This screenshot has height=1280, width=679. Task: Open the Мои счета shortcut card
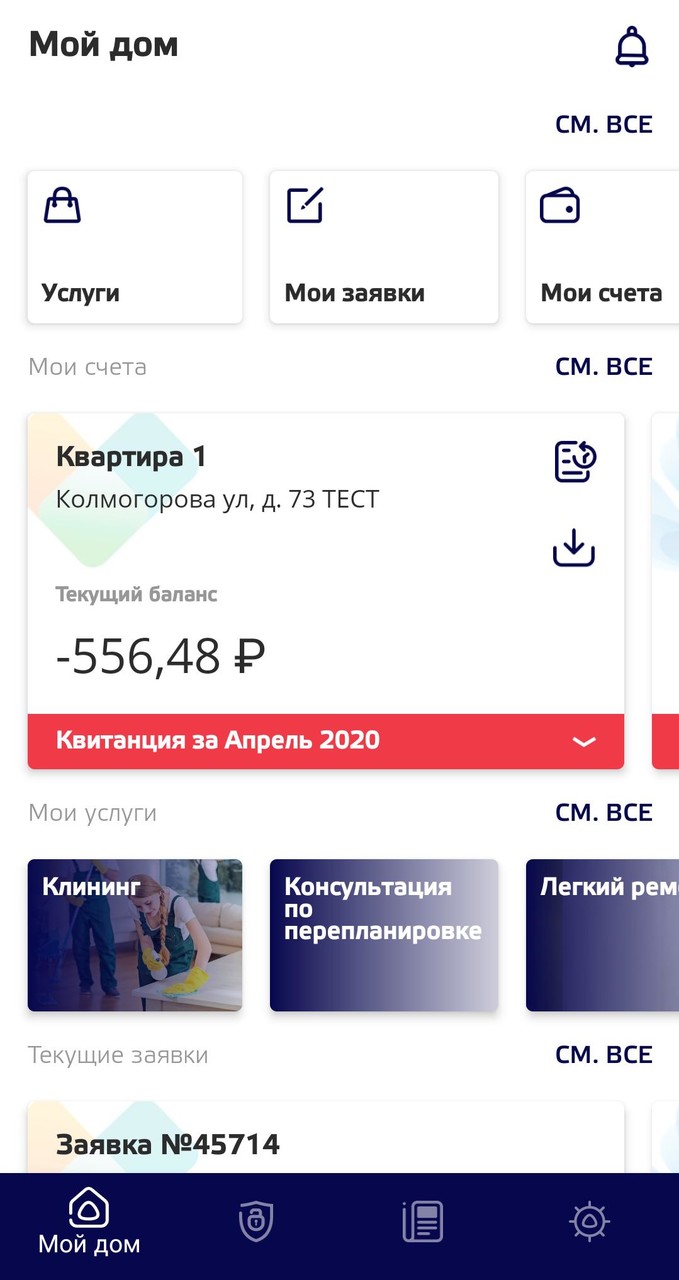tap(602, 247)
